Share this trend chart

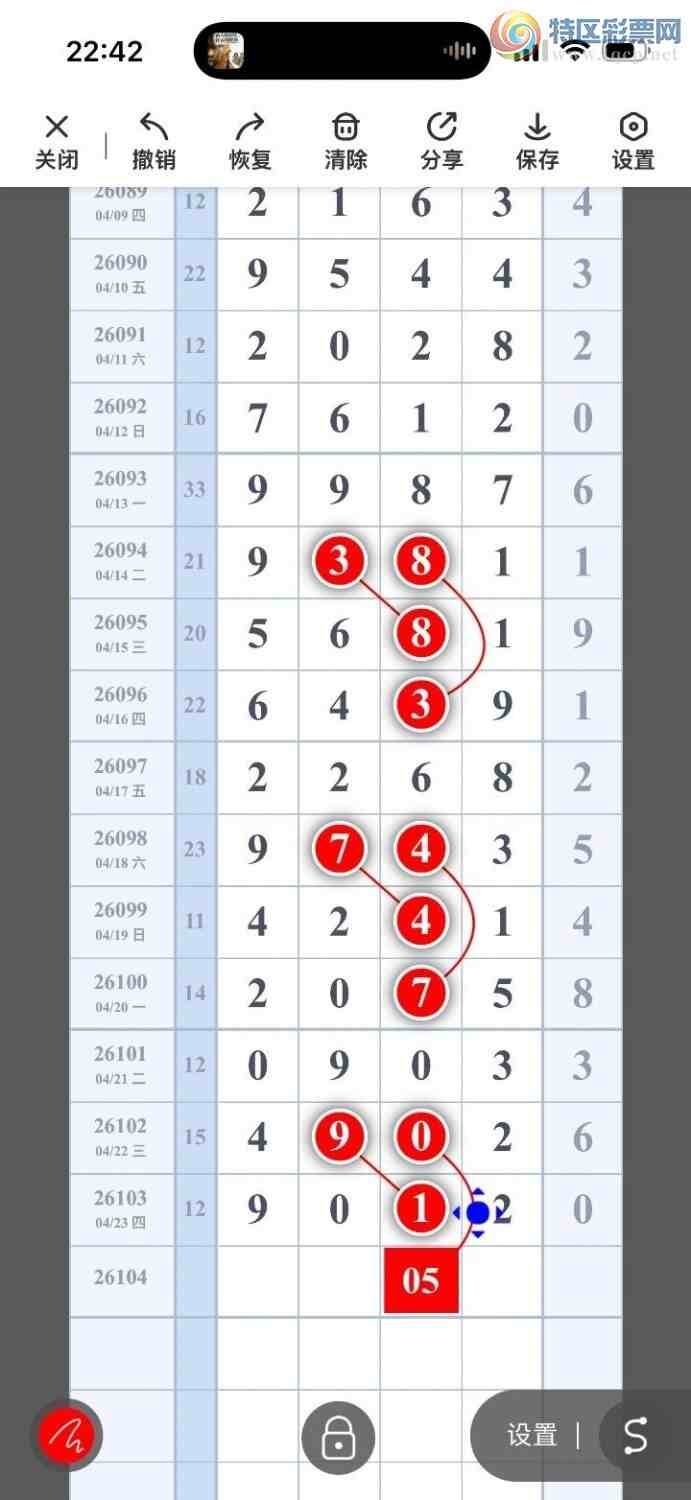[x=442, y=141]
